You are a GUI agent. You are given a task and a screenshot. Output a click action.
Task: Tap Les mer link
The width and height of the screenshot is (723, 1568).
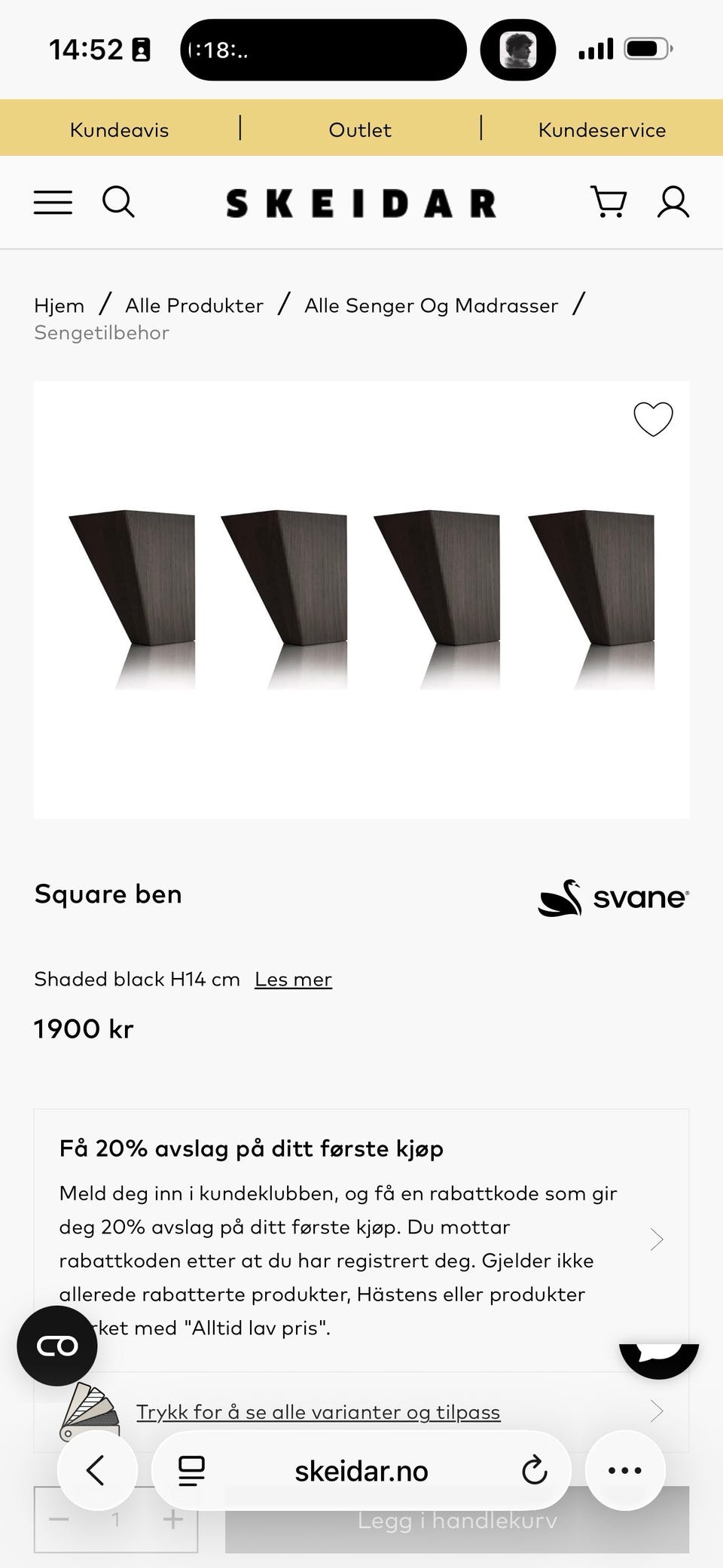pyautogui.click(x=293, y=980)
